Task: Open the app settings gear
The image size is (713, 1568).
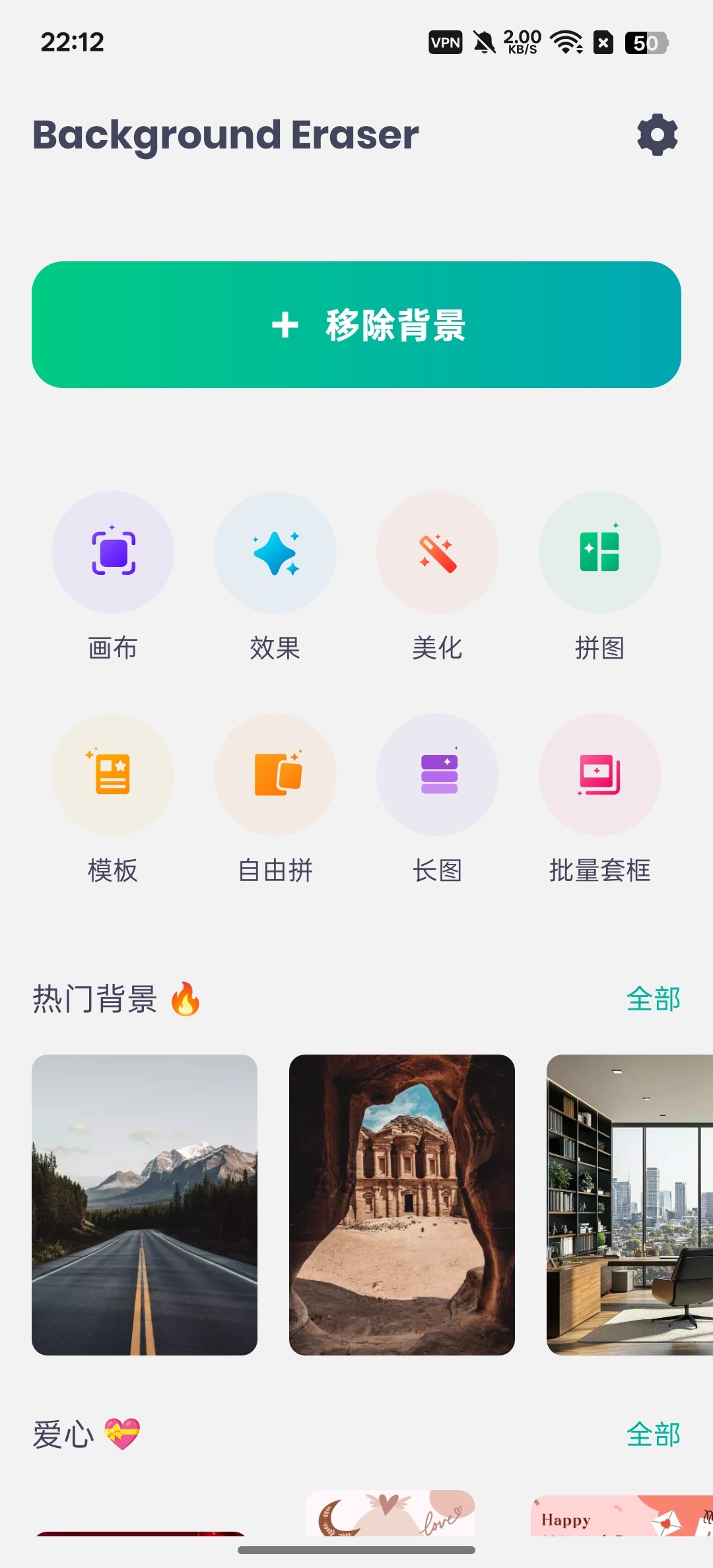Action: click(657, 135)
